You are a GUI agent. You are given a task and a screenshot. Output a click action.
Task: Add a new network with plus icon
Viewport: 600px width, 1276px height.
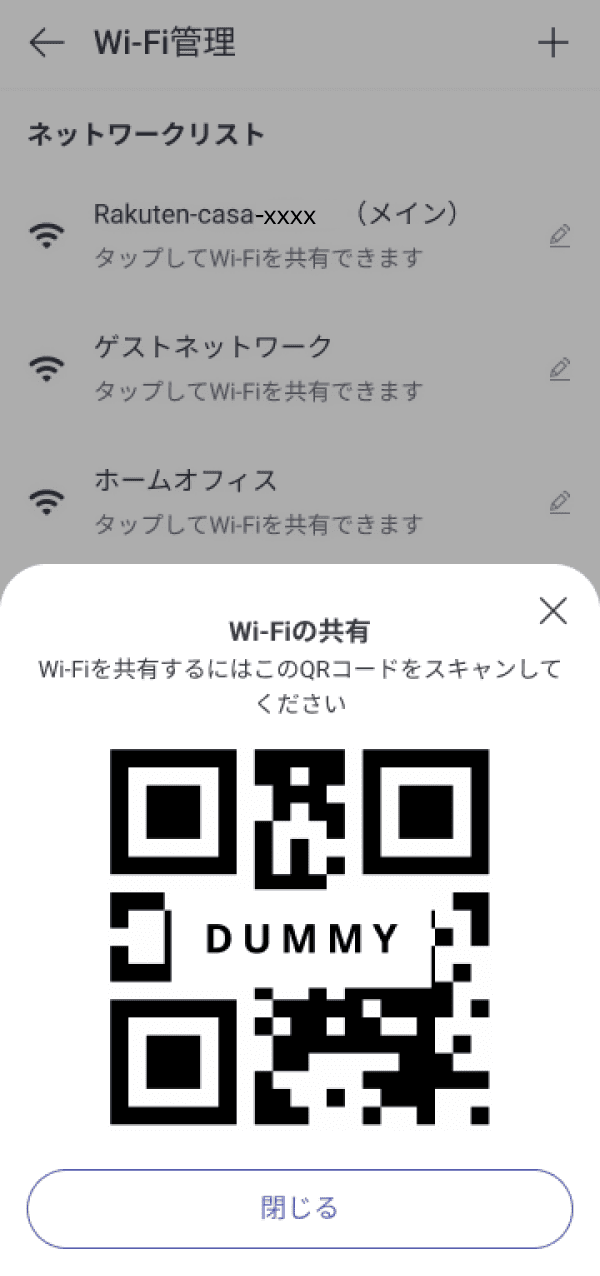[553, 43]
